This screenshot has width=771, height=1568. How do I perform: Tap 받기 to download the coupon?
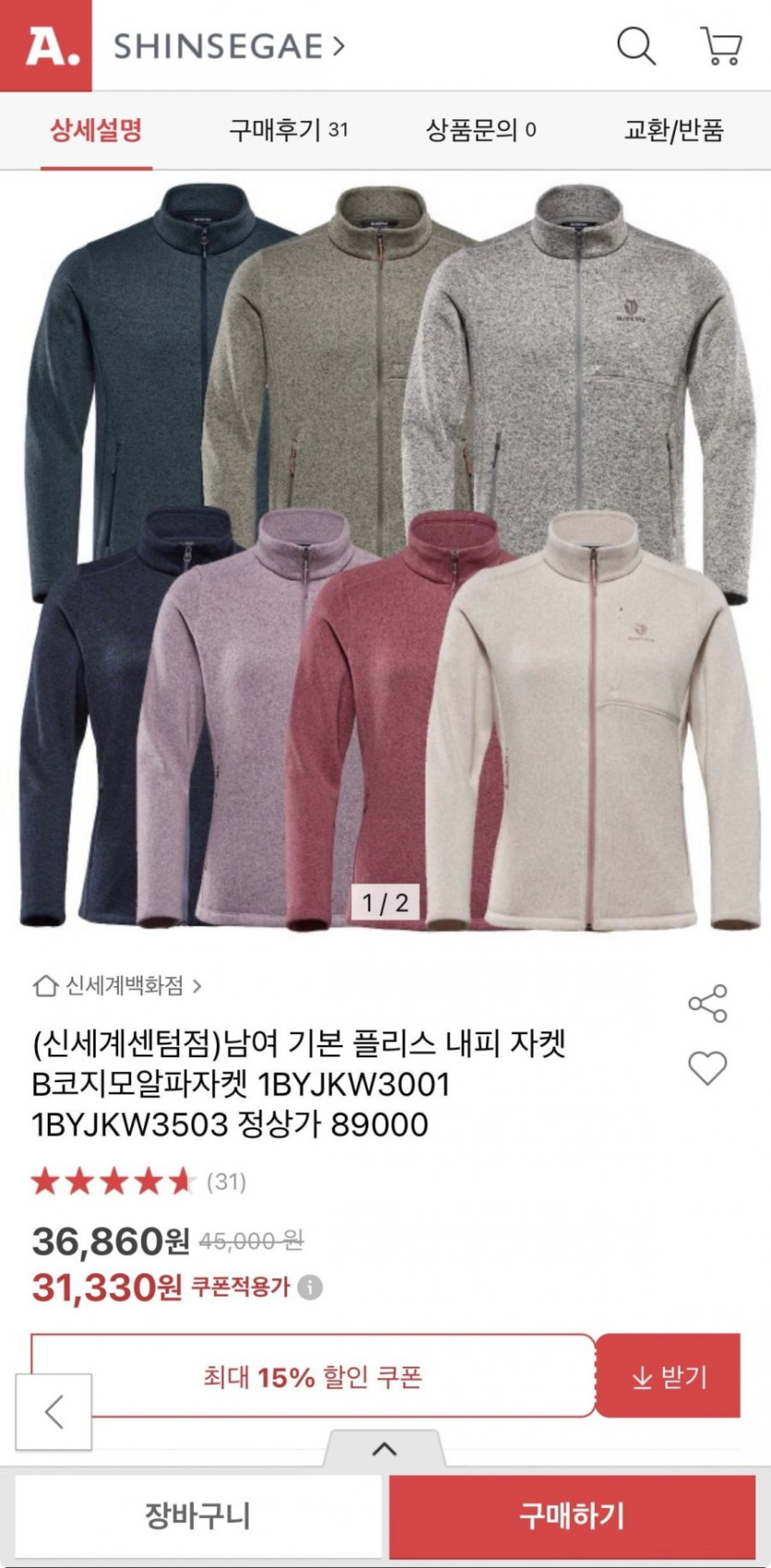point(668,1376)
